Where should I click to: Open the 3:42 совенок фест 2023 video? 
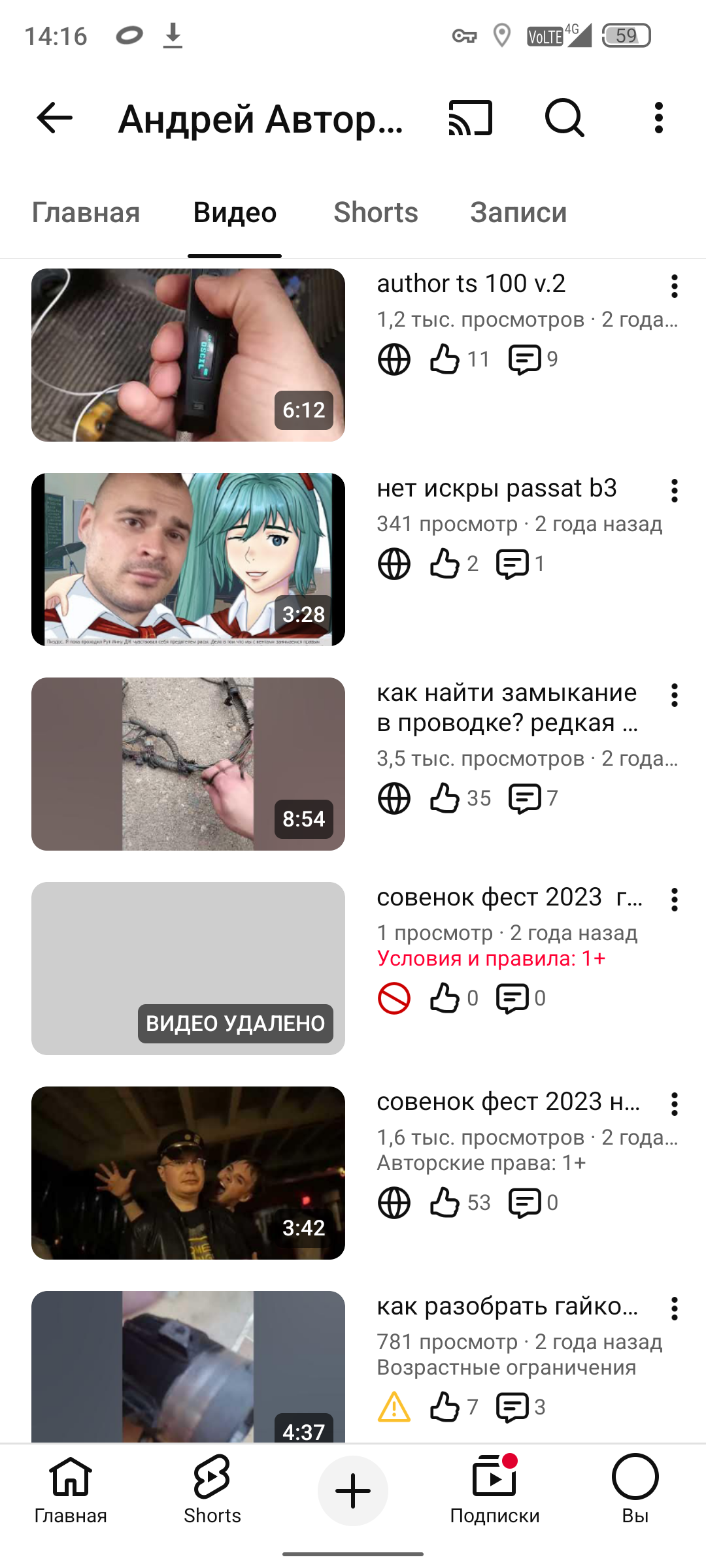pyautogui.click(x=188, y=1173)
